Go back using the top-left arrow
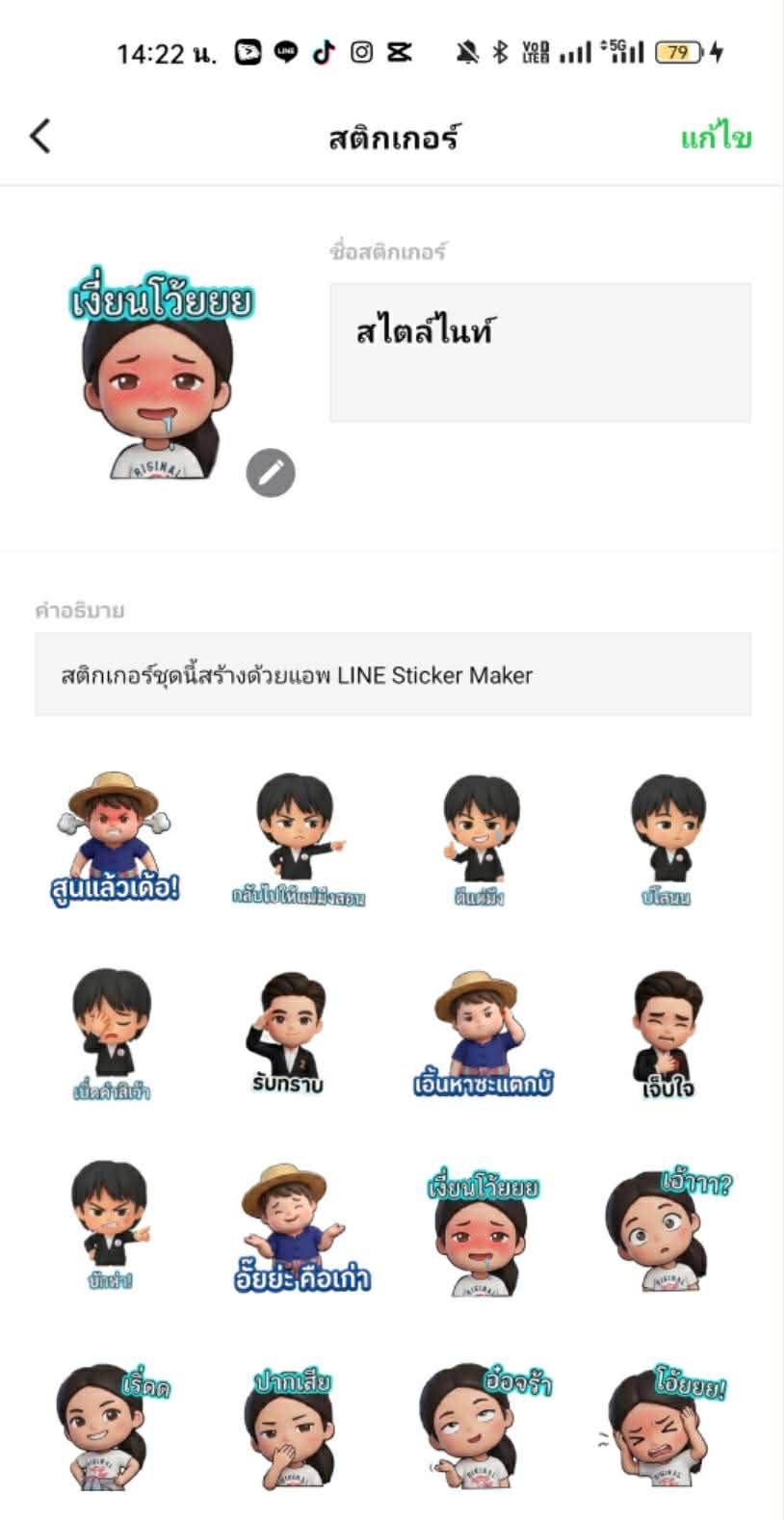 pos(40,137)
